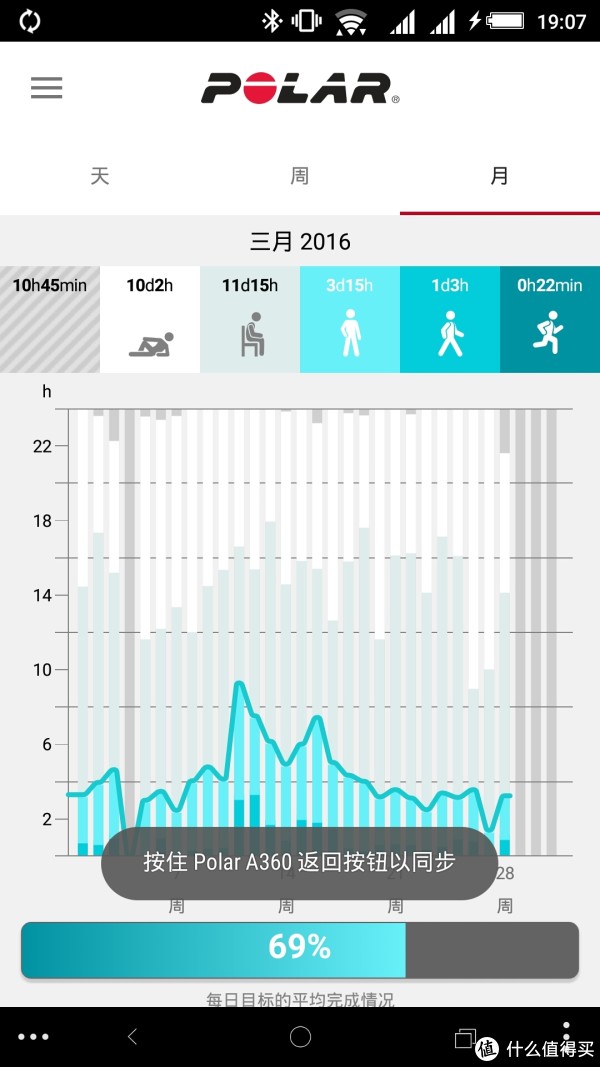600x1067 pixels.
Task: Tap the running 0h22min activity tile
Action: 550,319
